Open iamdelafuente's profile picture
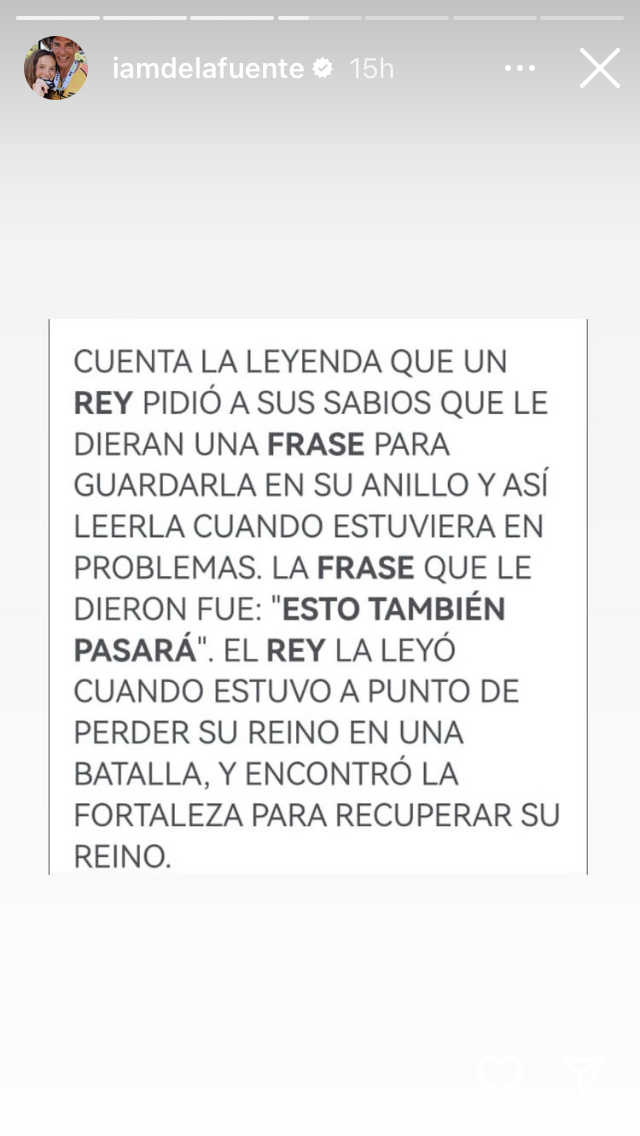640x1136 pixels. (x=56, y=68)
